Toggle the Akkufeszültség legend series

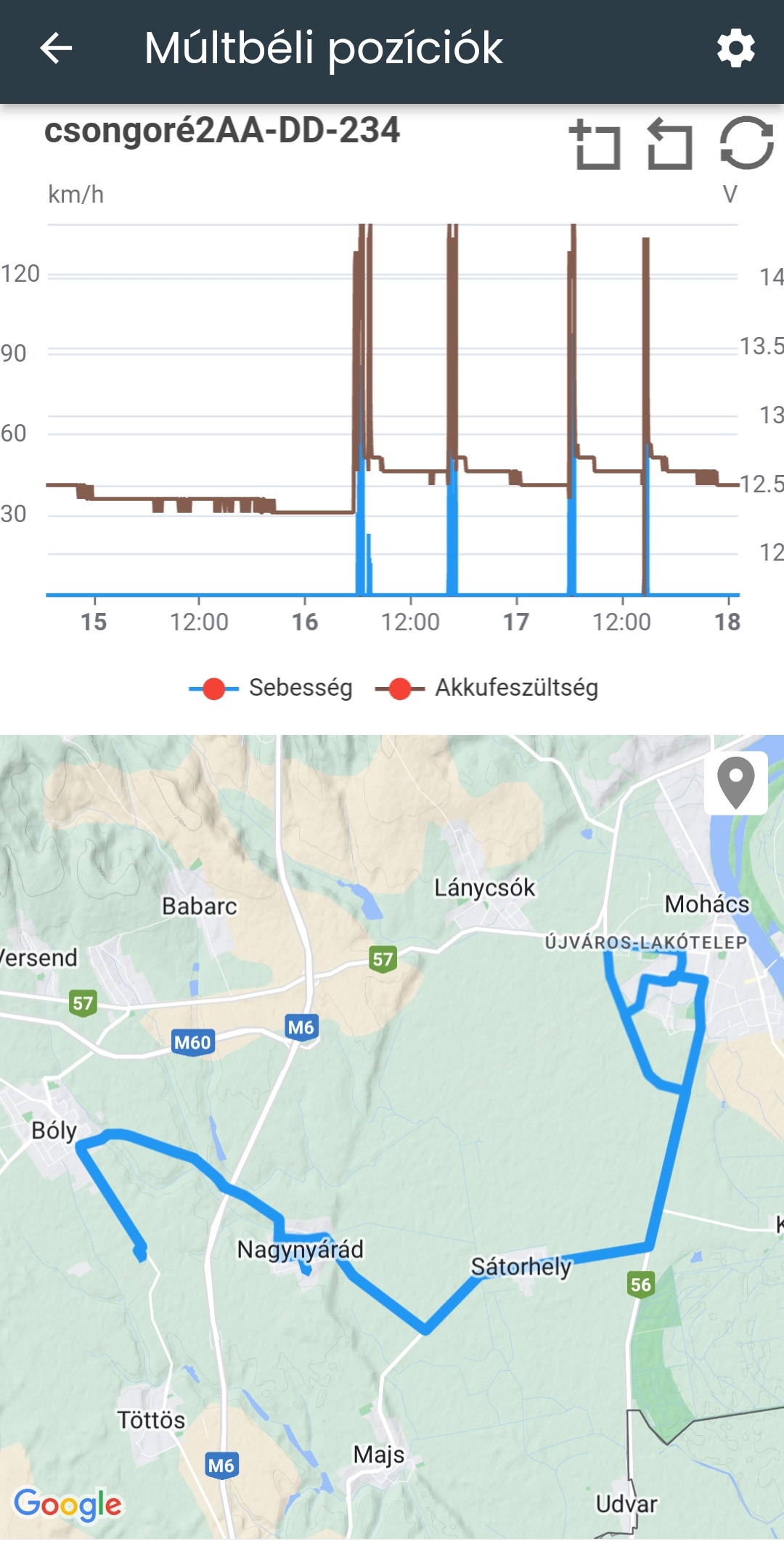(x=487, y=688)
